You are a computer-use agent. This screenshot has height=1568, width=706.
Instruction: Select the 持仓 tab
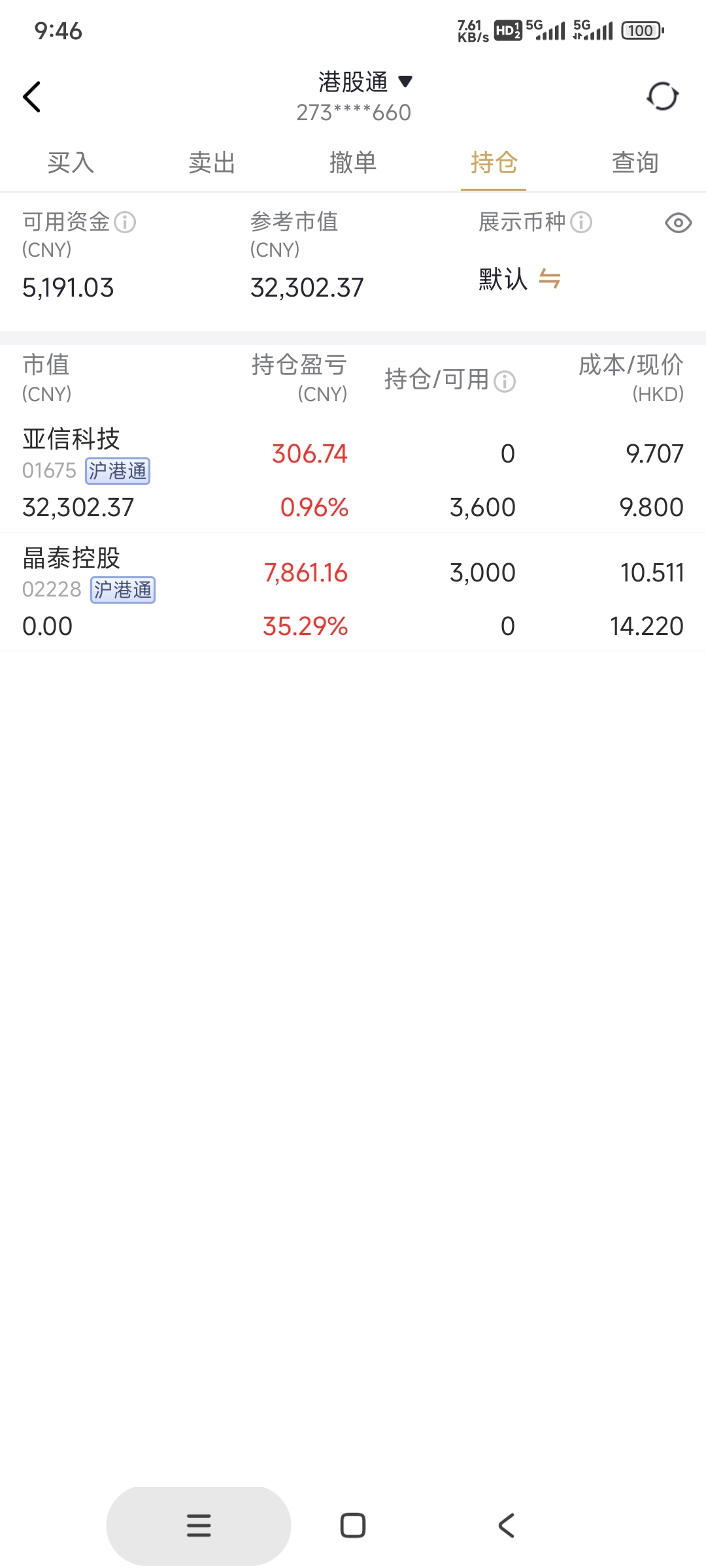click(x=494, y=163)
